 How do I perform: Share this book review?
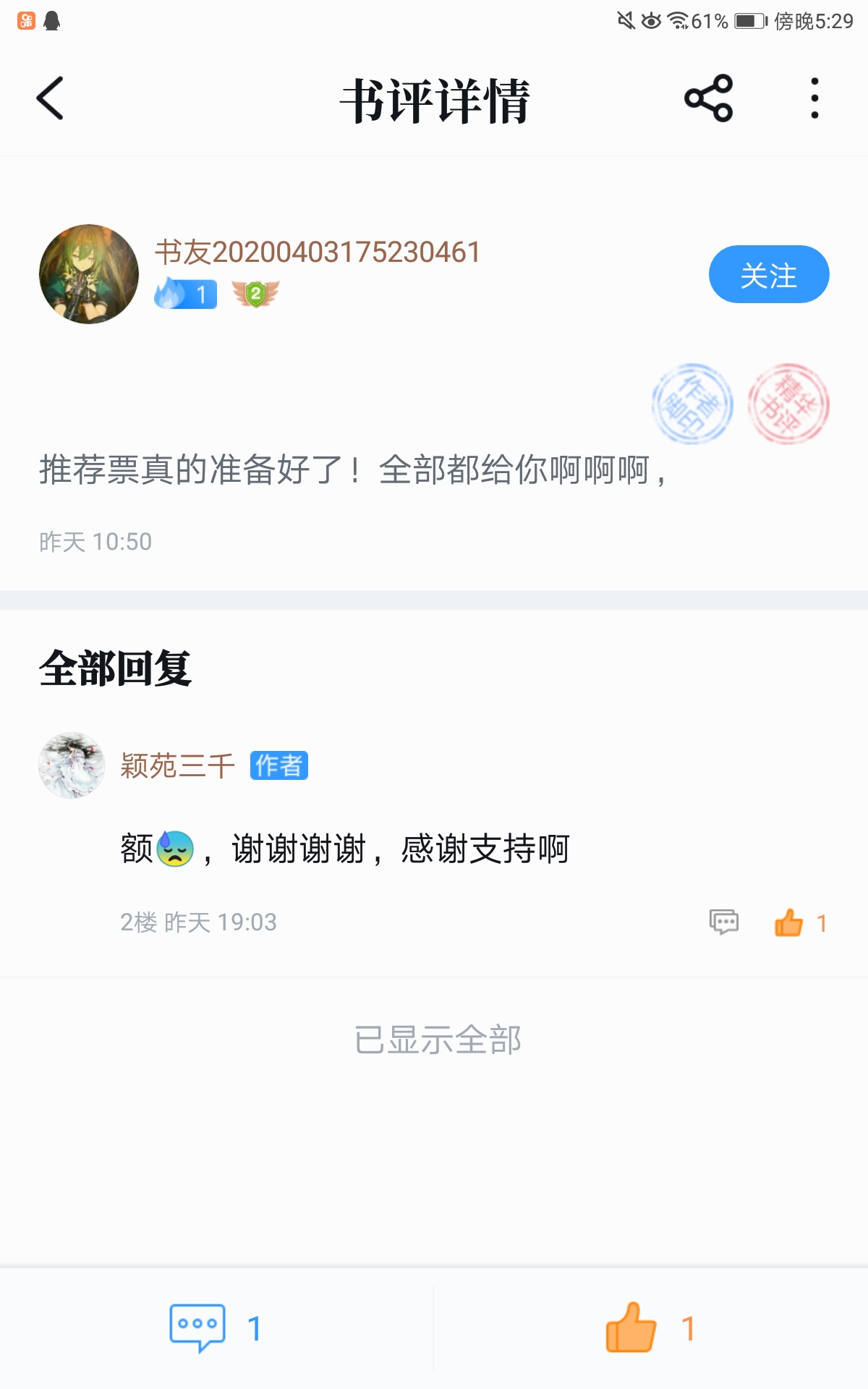click(x=708, y=98)
